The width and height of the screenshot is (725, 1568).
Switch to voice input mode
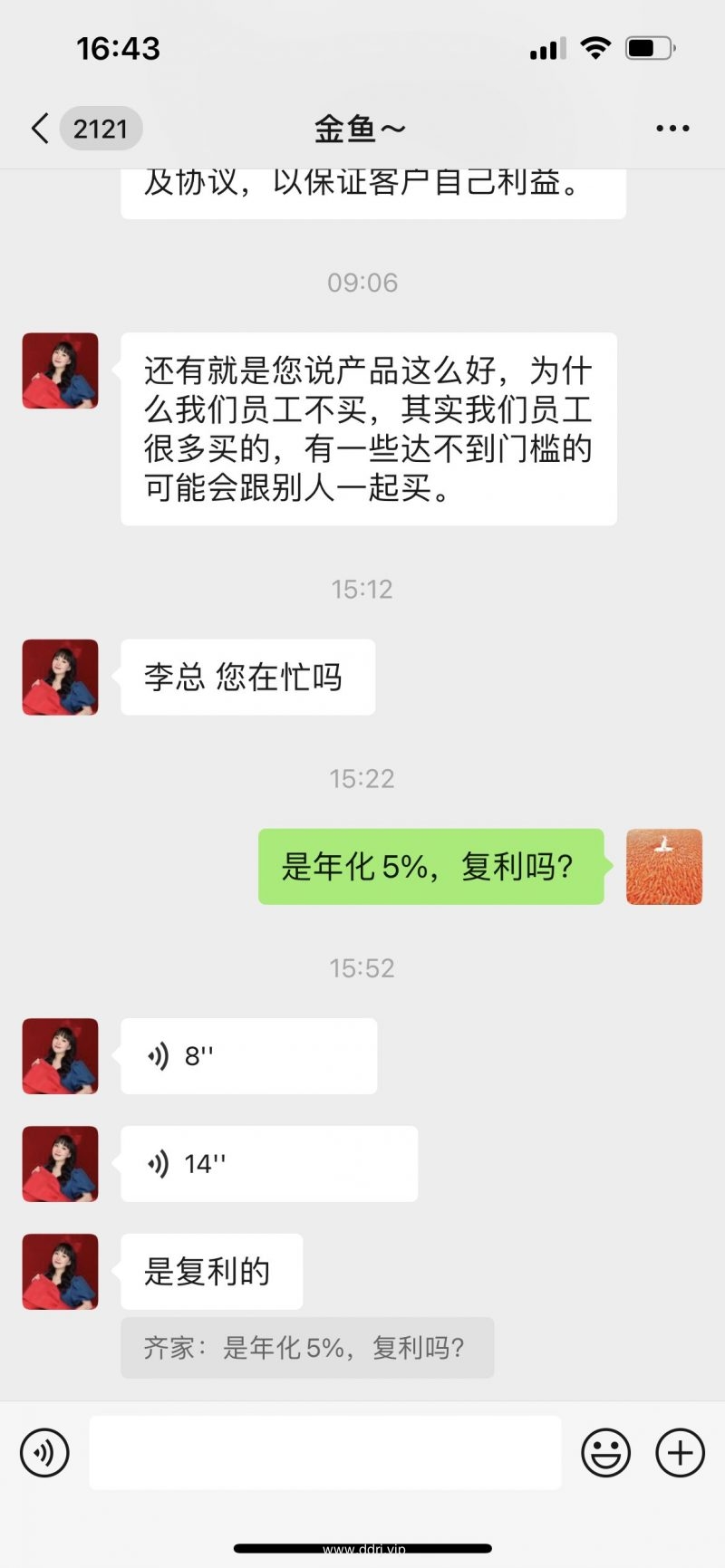[44, 1453]
